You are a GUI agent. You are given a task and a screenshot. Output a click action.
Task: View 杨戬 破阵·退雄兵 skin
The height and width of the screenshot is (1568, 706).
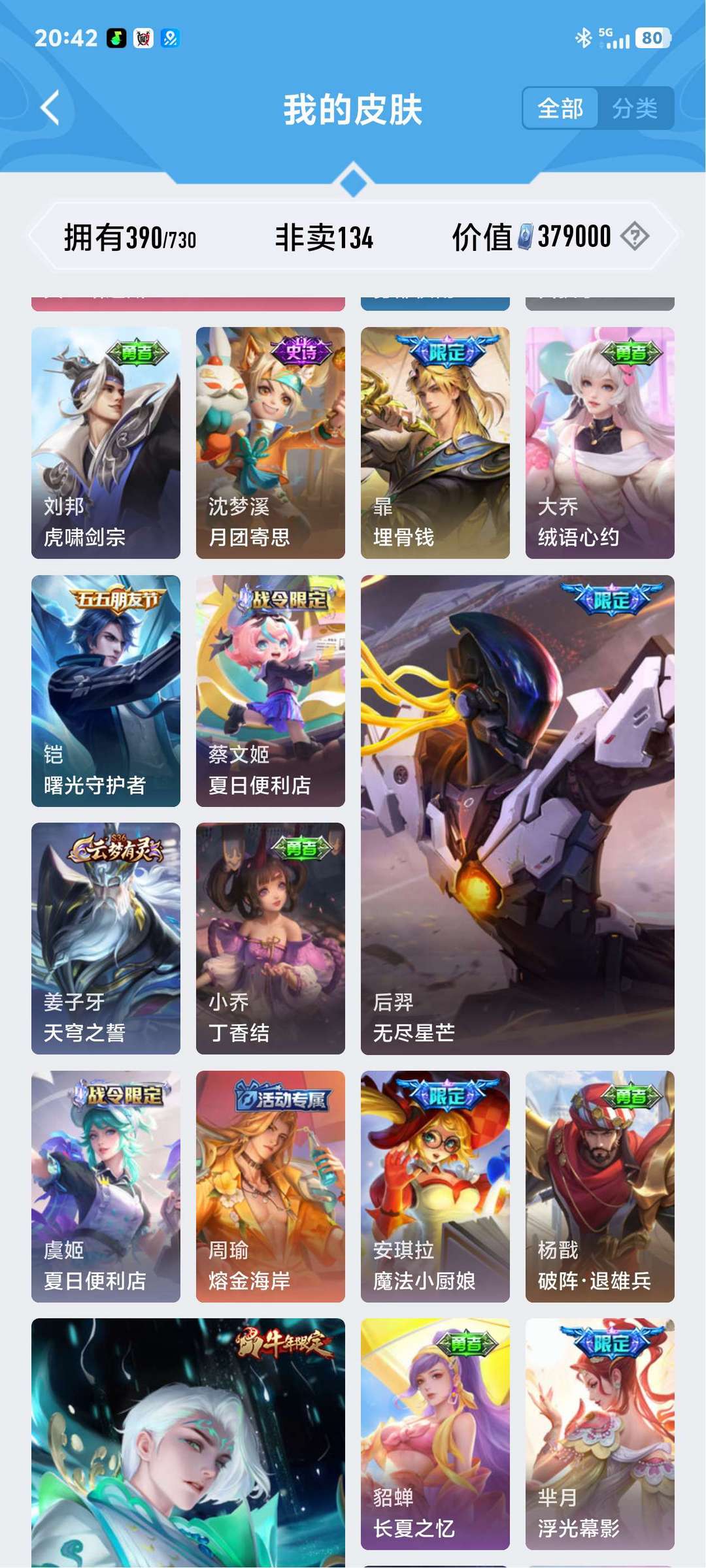tap(600, 1186)
